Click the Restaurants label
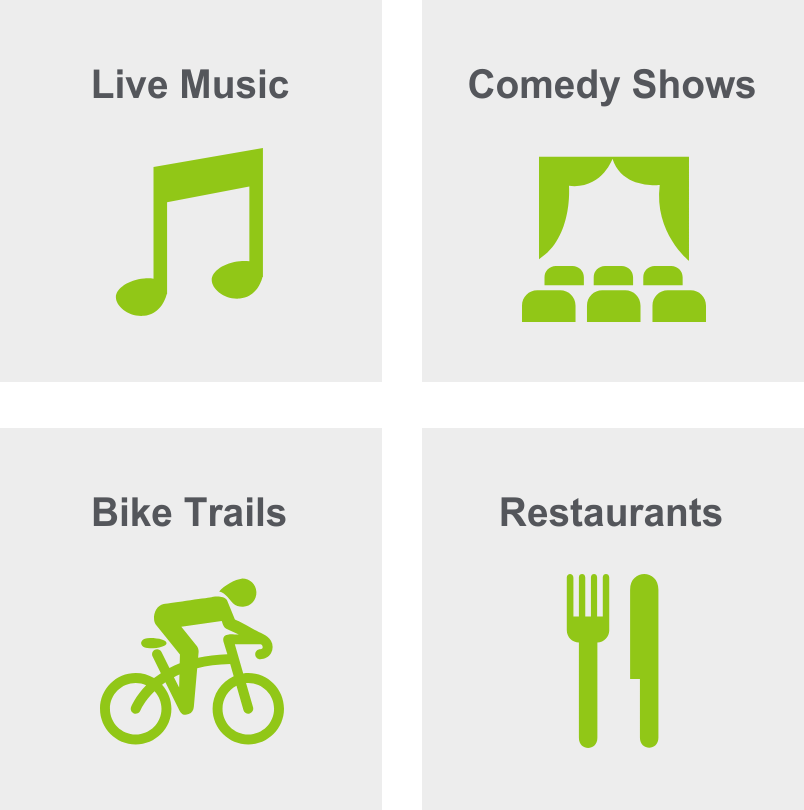Image resolution: width=804 pixels, height=810 pixels. (x=612, y=512)
